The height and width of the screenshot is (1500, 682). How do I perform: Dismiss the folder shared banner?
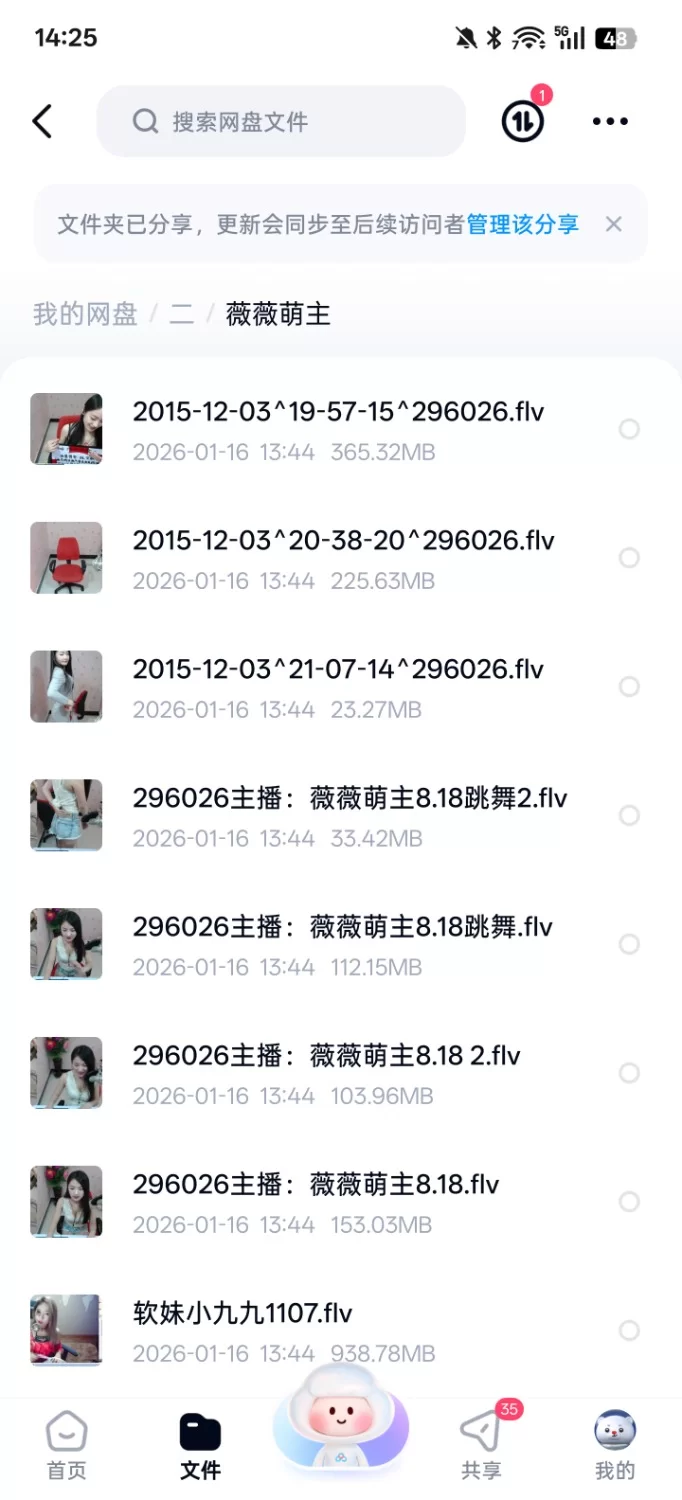(614, 224)
